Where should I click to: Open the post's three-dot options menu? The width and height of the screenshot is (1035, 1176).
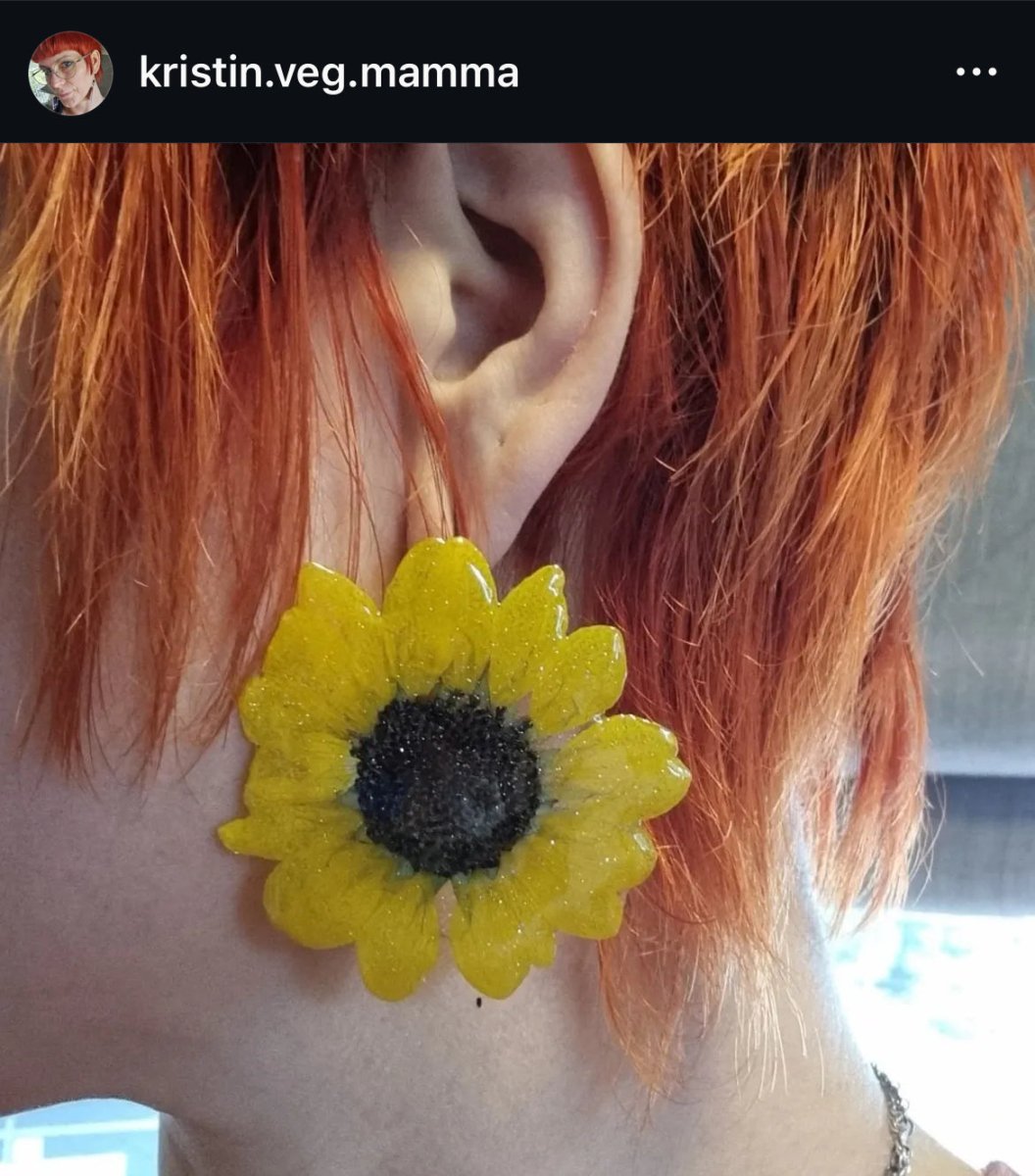click(976, 73)
